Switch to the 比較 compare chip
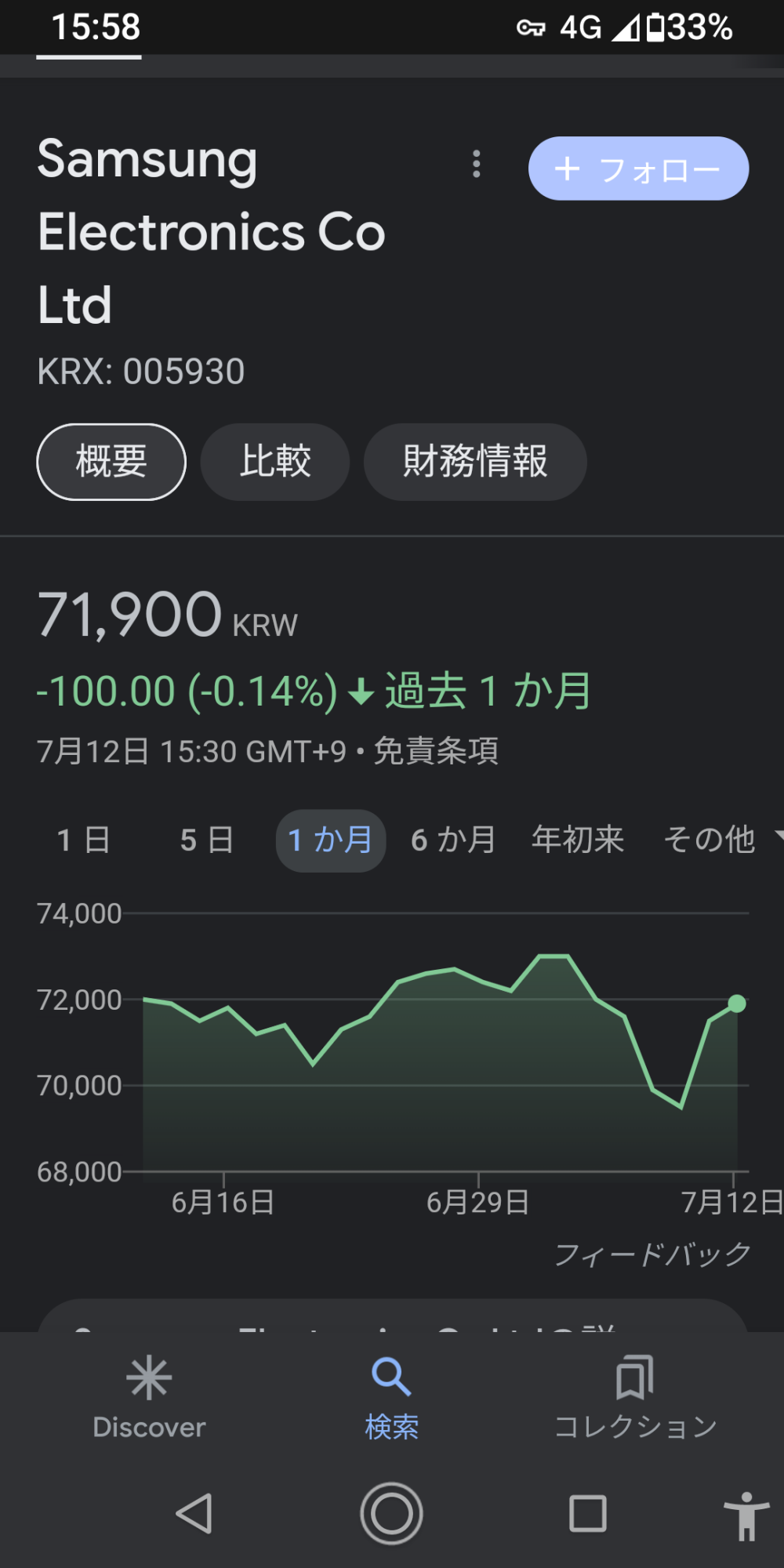The image size is (784, 1568). [275, 462]
